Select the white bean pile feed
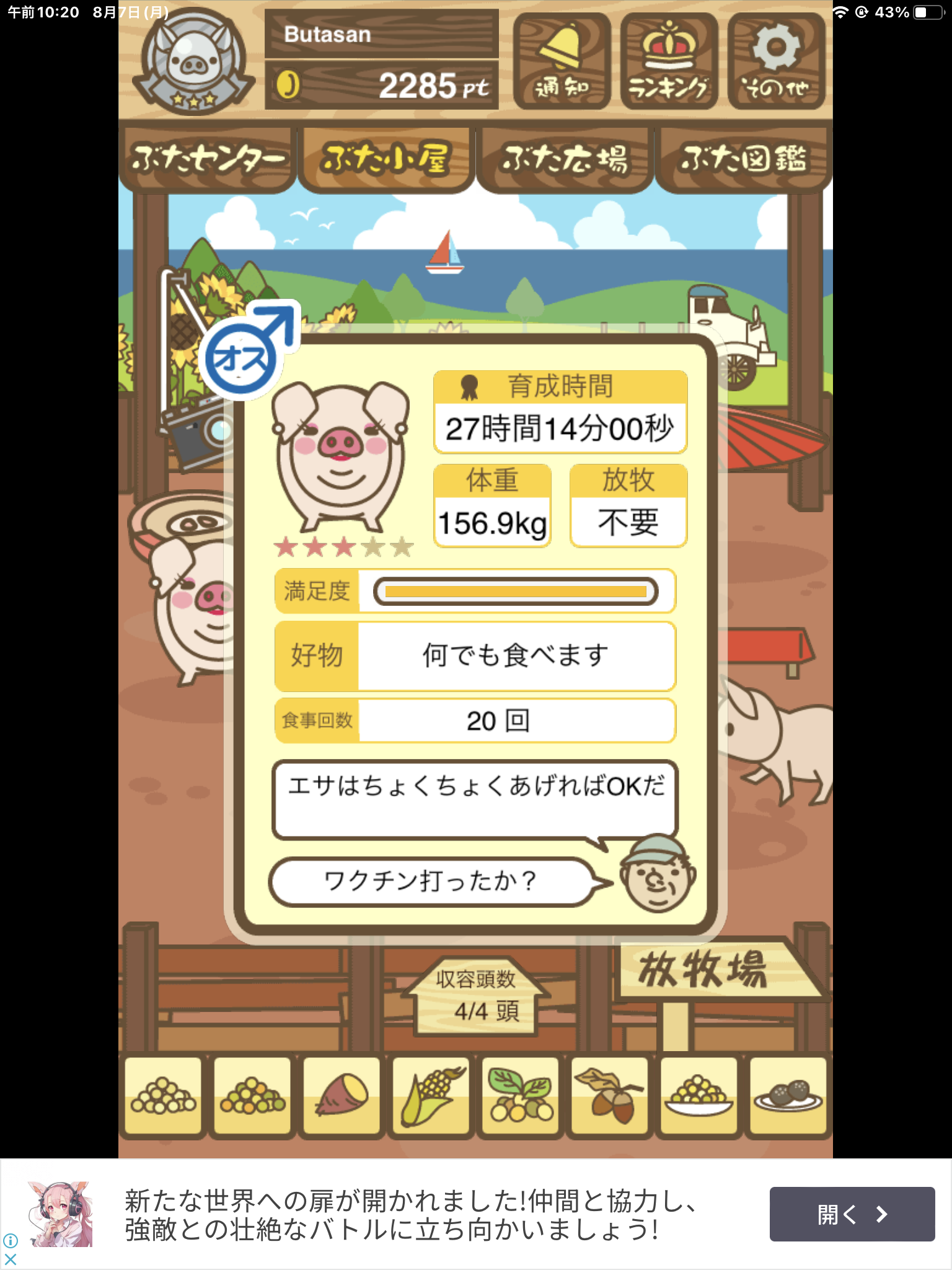This screenshot has height=1270, width=952. click(163, 1098)
